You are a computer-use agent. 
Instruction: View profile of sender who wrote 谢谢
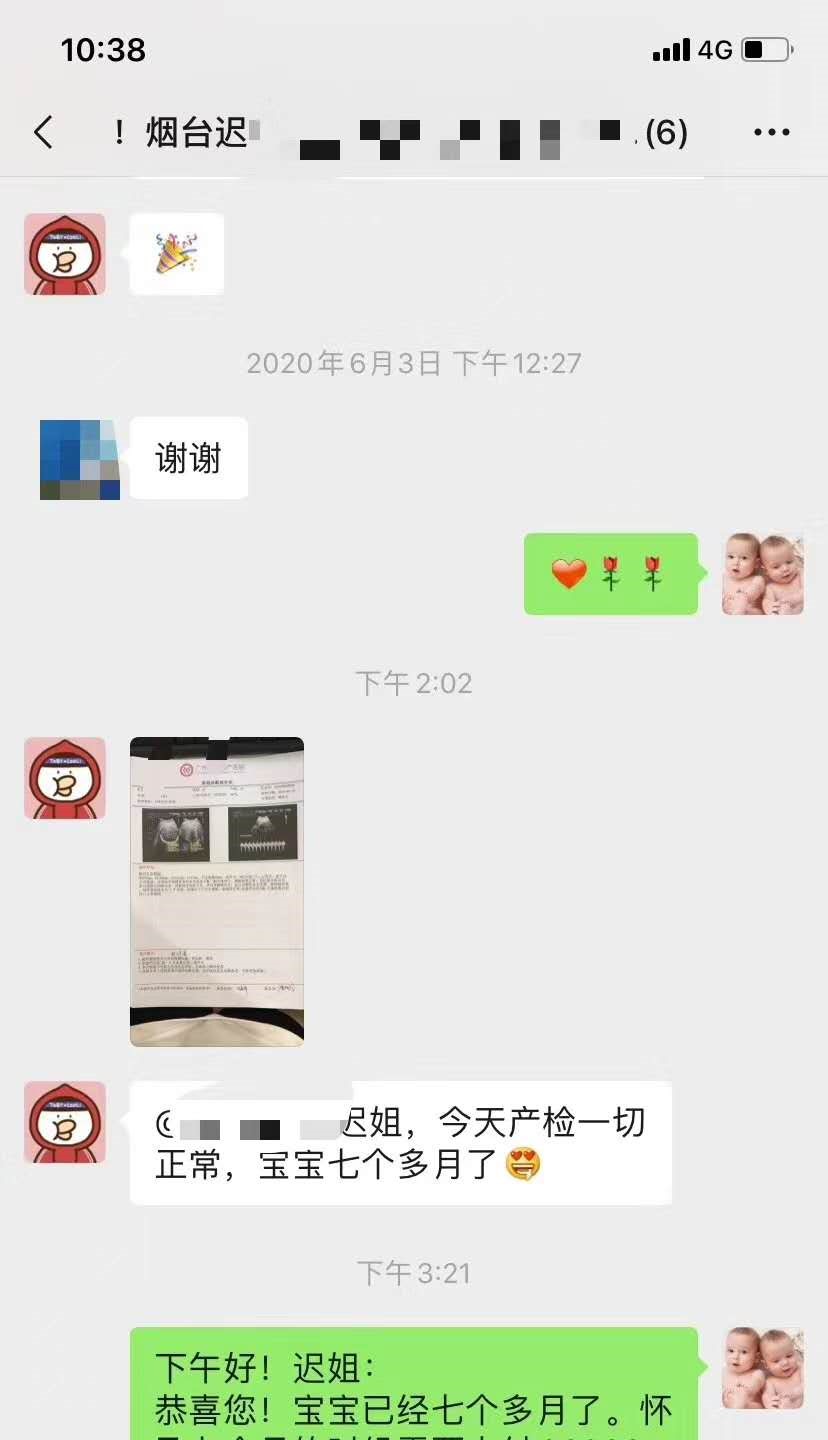(x=80, y=460)
